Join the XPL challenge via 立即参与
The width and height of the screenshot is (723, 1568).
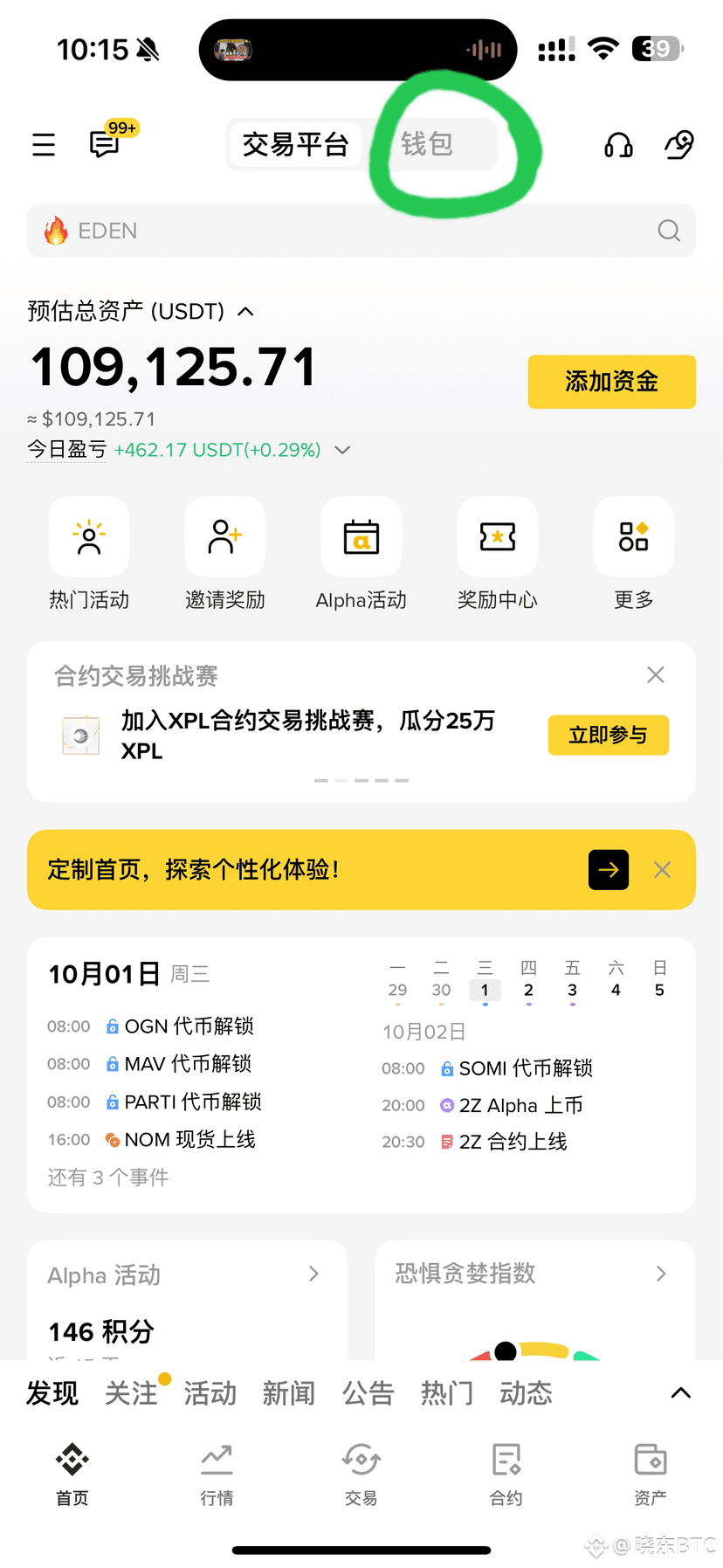click(608, 736)
